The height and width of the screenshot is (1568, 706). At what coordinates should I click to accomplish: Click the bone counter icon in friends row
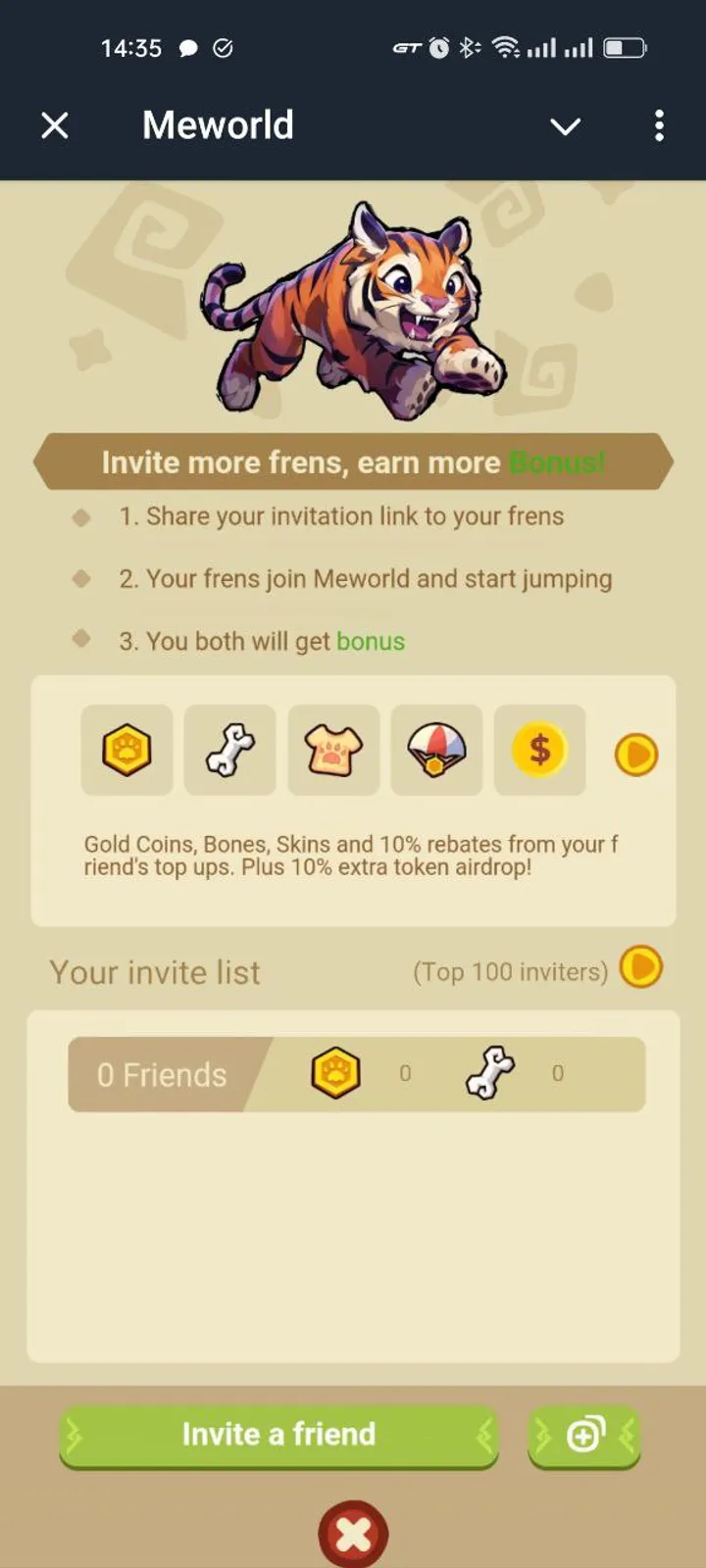[488, 1071]
